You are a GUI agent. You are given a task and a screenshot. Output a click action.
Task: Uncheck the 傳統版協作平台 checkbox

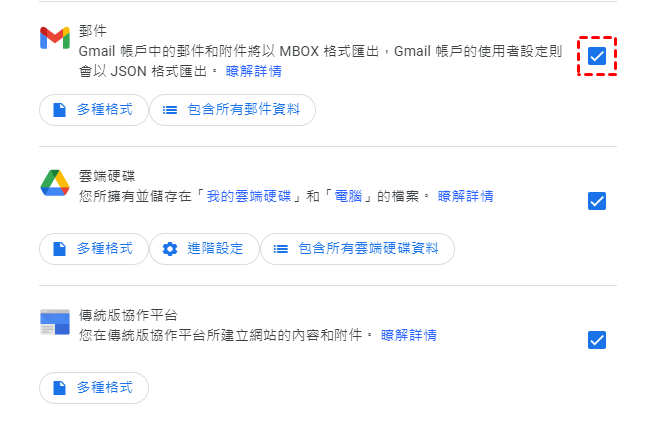[x=597, y=340]
